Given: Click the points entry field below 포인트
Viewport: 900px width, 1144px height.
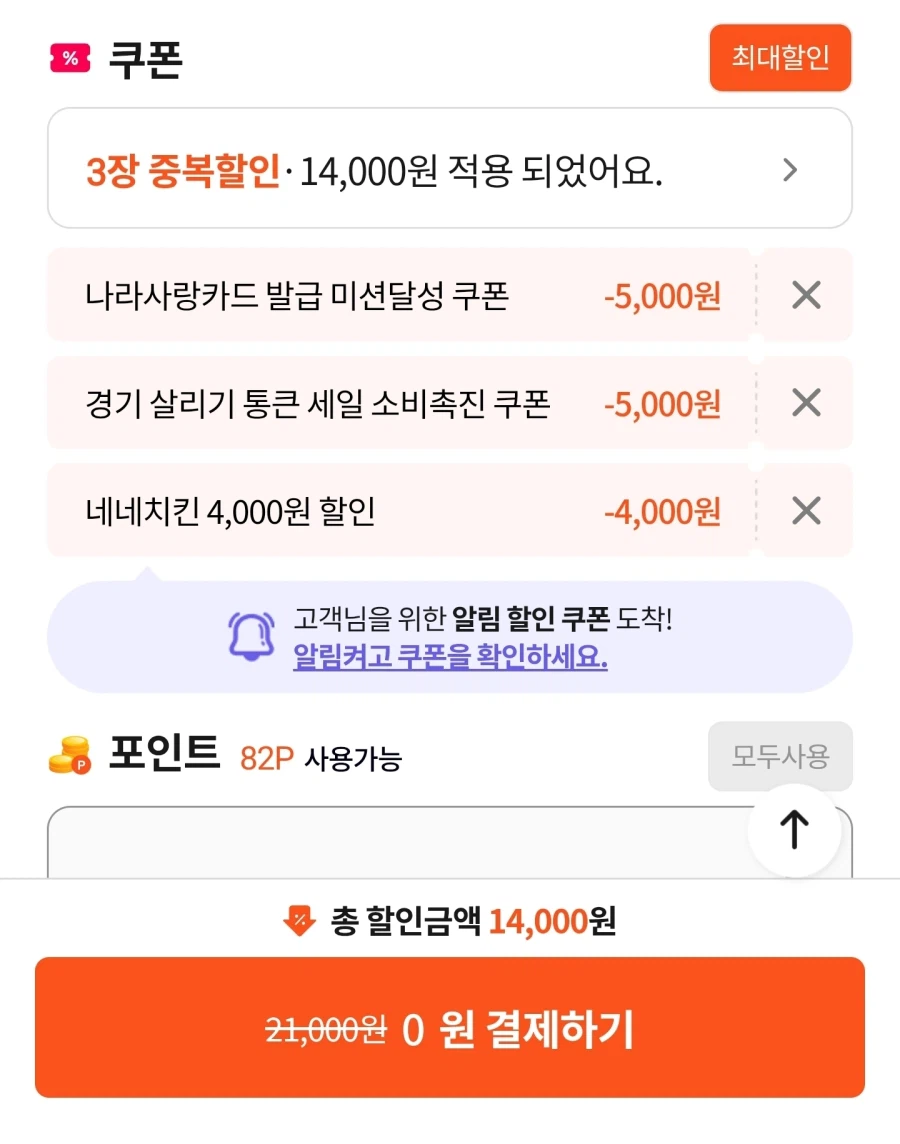Looking at the screenshot, I should click(x=400, y=845).
